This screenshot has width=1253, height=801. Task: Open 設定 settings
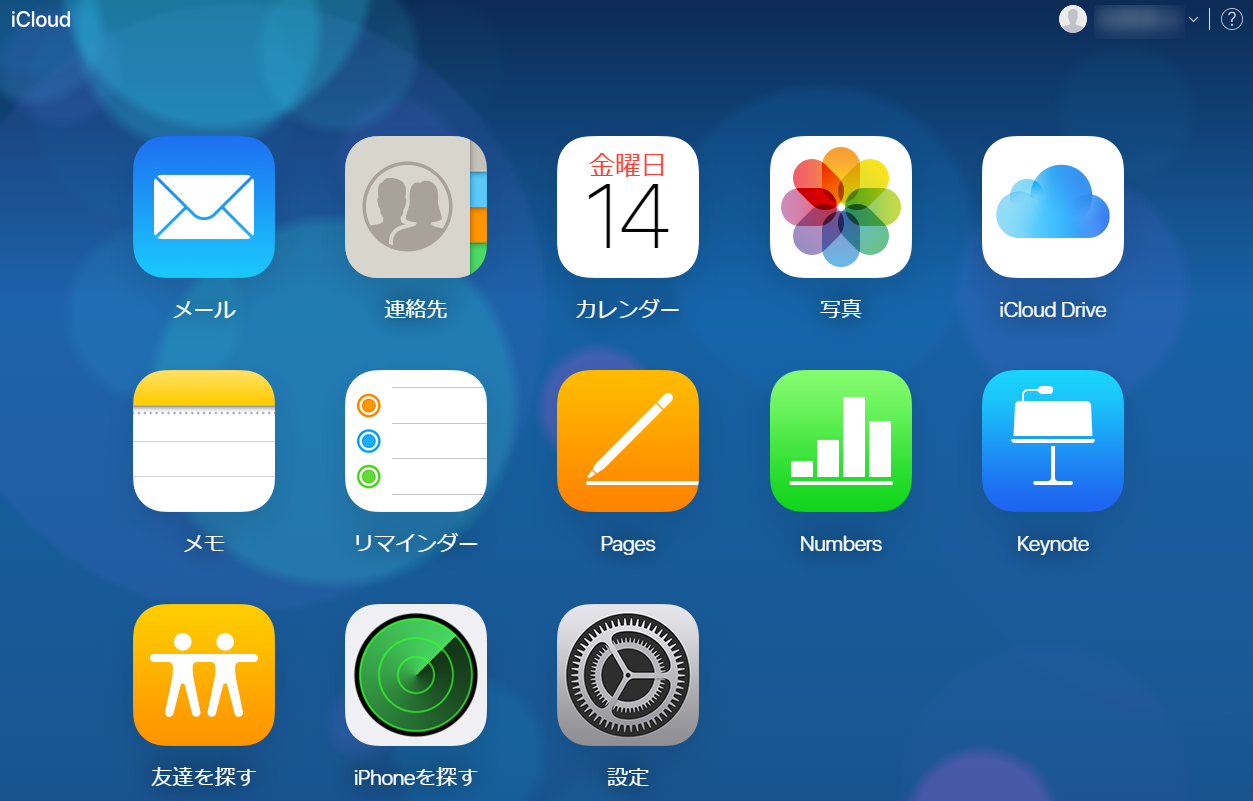tap(628, 675)
